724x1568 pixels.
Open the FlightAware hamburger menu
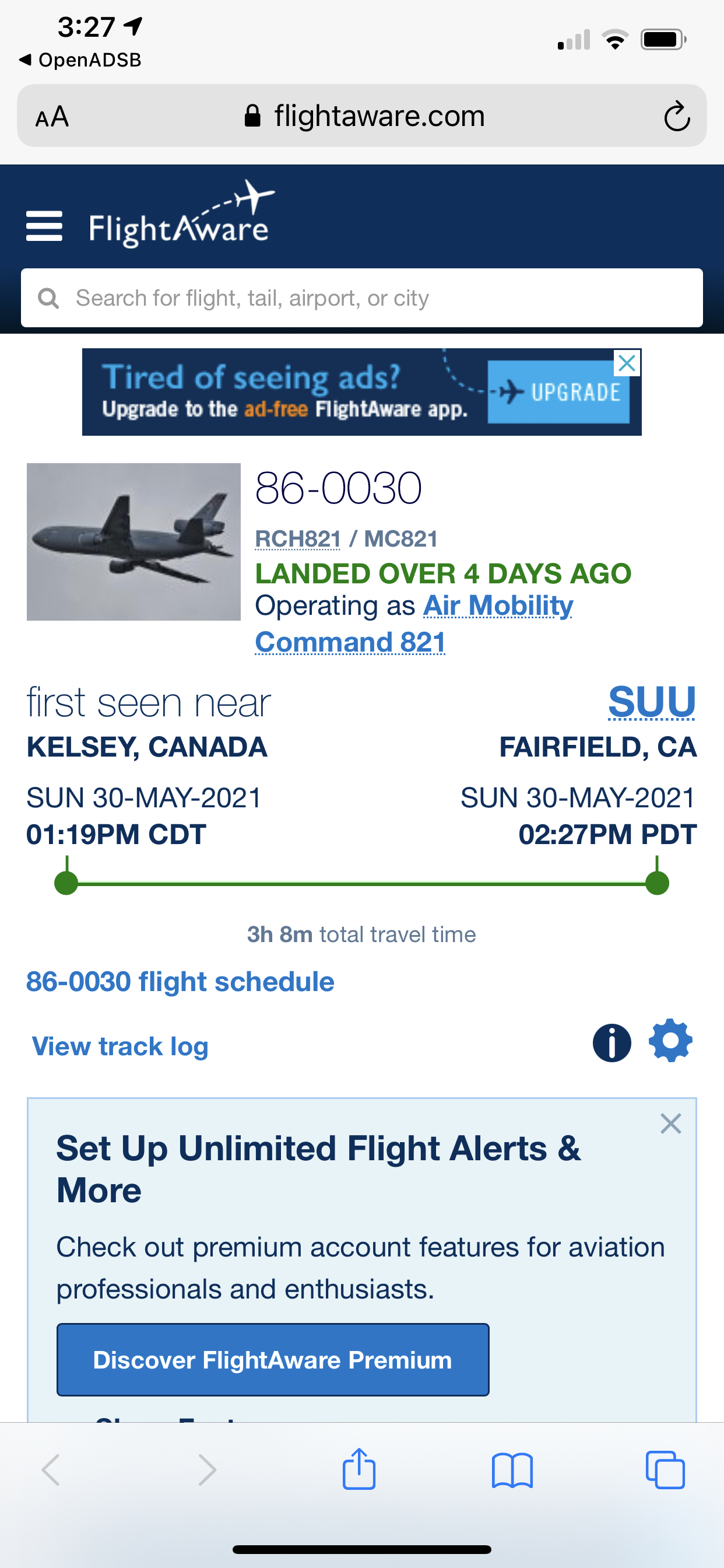point(44,226)
